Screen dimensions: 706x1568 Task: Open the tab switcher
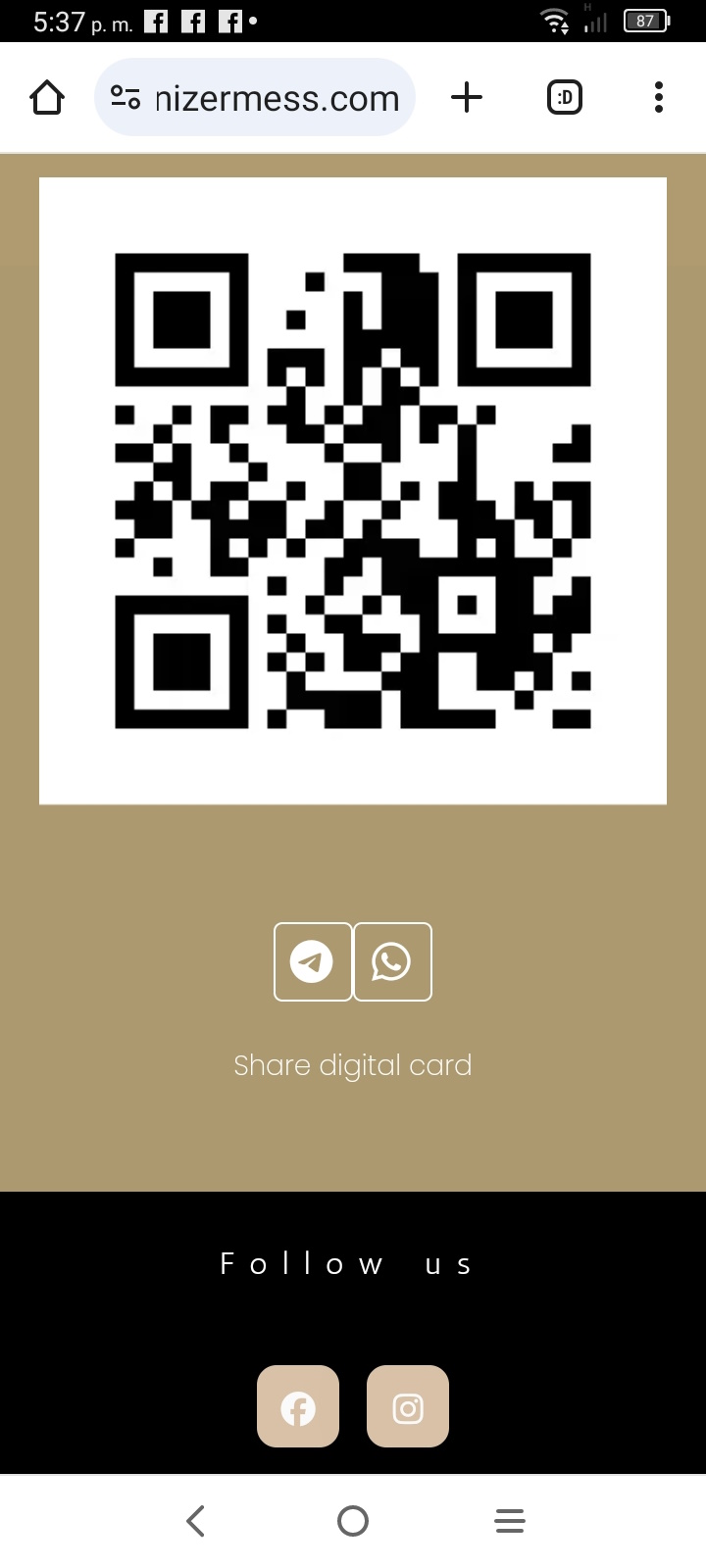(x=564, y=97)
